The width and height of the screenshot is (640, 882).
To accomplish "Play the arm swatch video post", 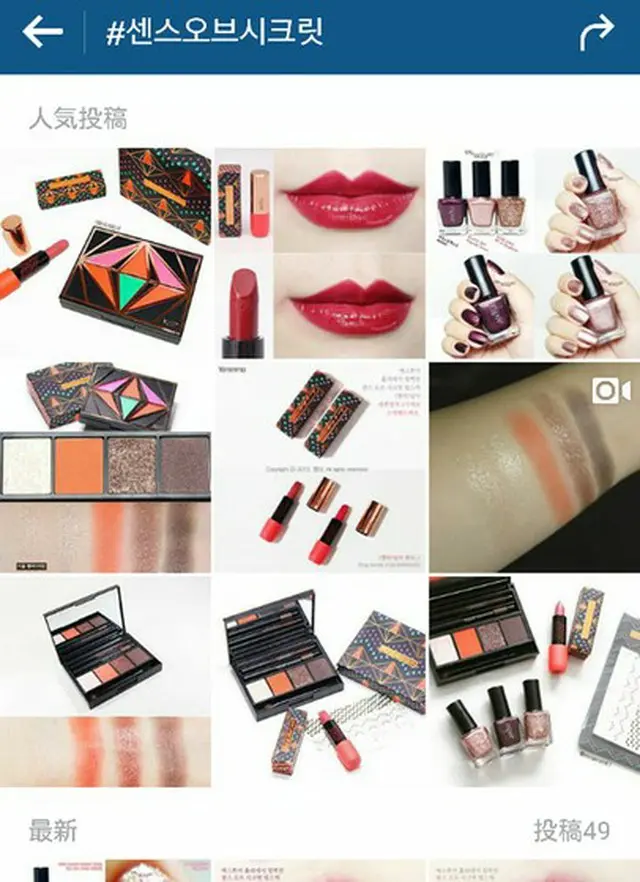I will 534,468.
